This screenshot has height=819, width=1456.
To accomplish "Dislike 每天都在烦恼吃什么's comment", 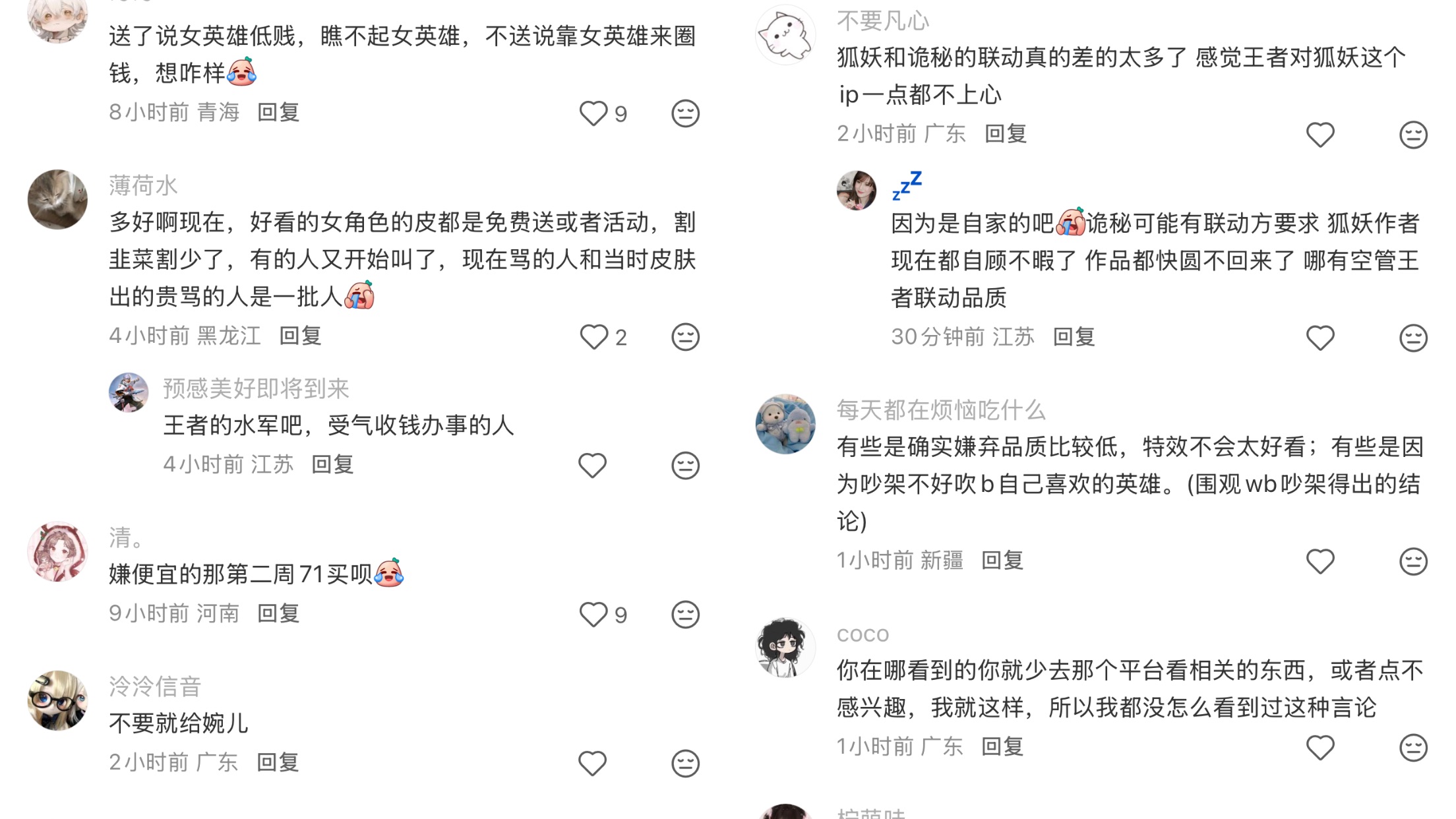I will [1413, 562].
